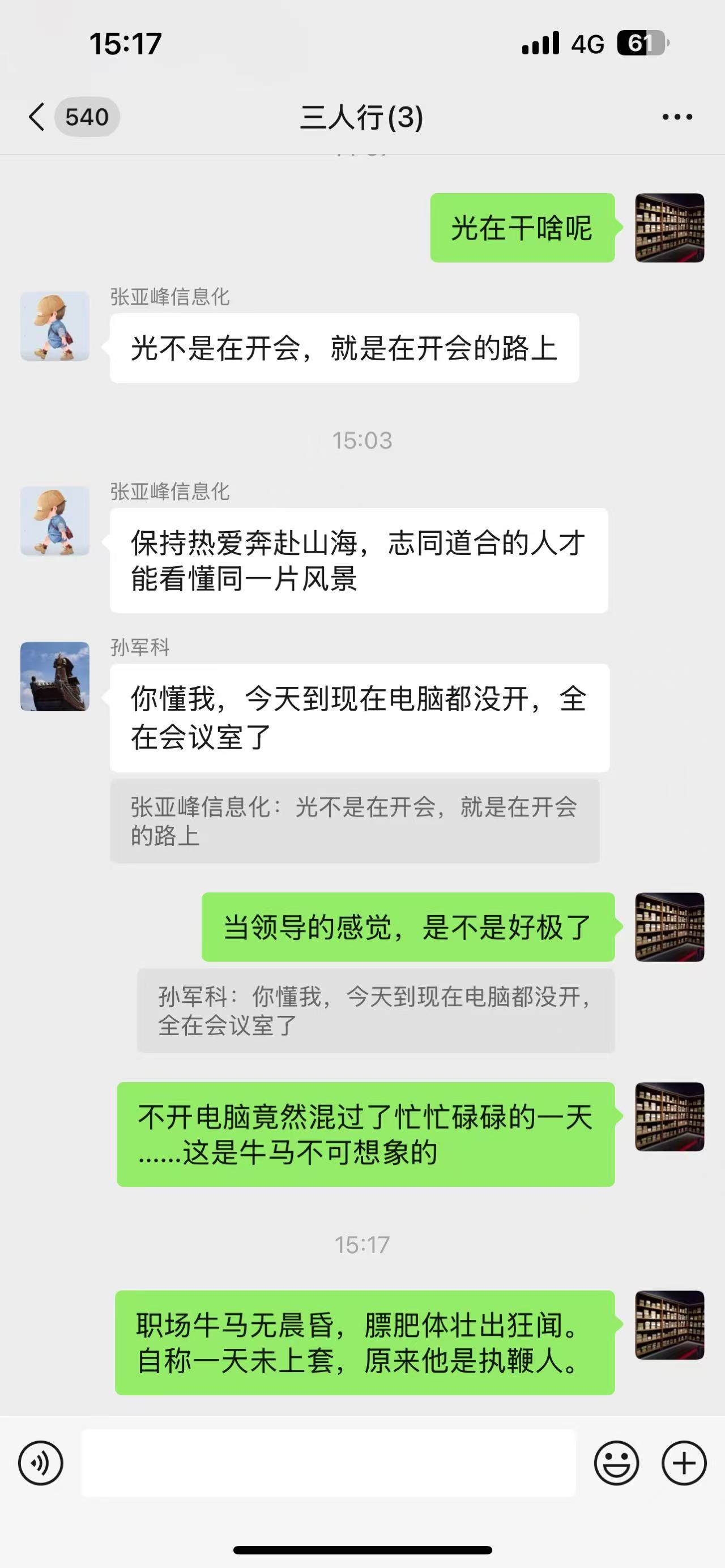The image size is (725, 1568).
Task: Open the emoji sticker panel
Action: pos(616,1463)
